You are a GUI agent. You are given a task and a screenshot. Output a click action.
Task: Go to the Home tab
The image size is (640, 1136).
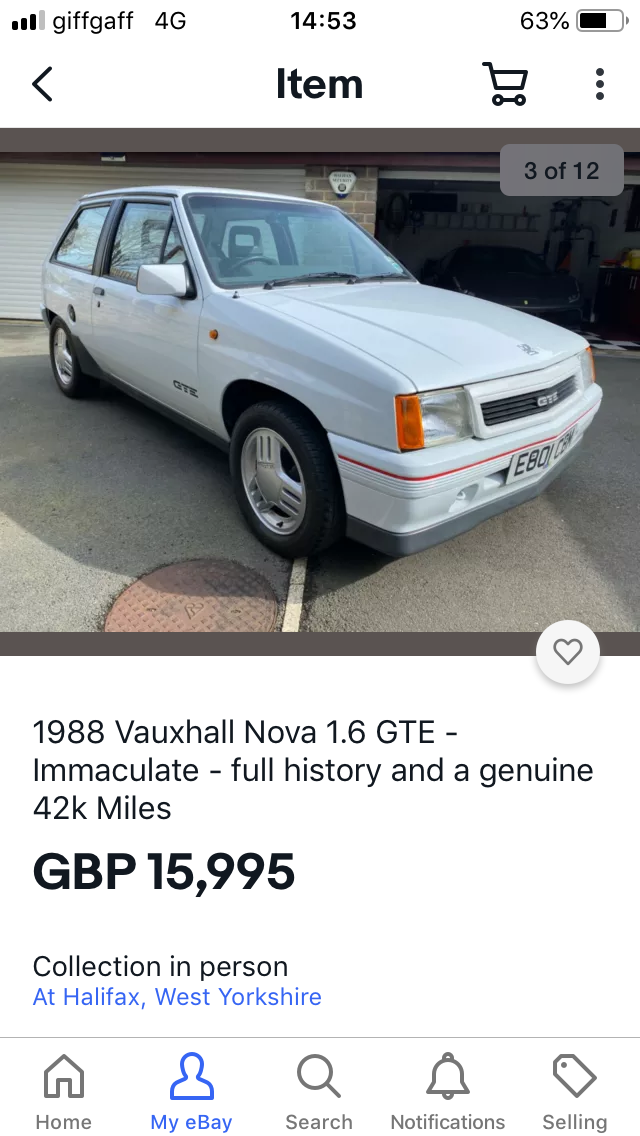coord(63,1091)
